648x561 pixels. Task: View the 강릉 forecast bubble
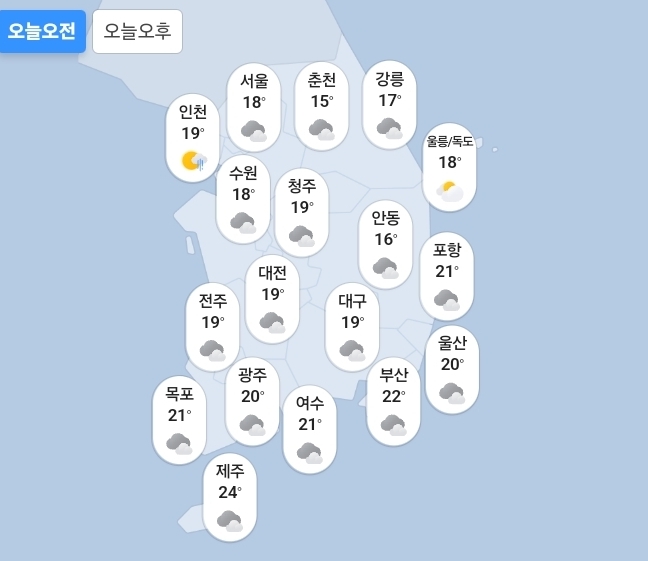[389, 104]
